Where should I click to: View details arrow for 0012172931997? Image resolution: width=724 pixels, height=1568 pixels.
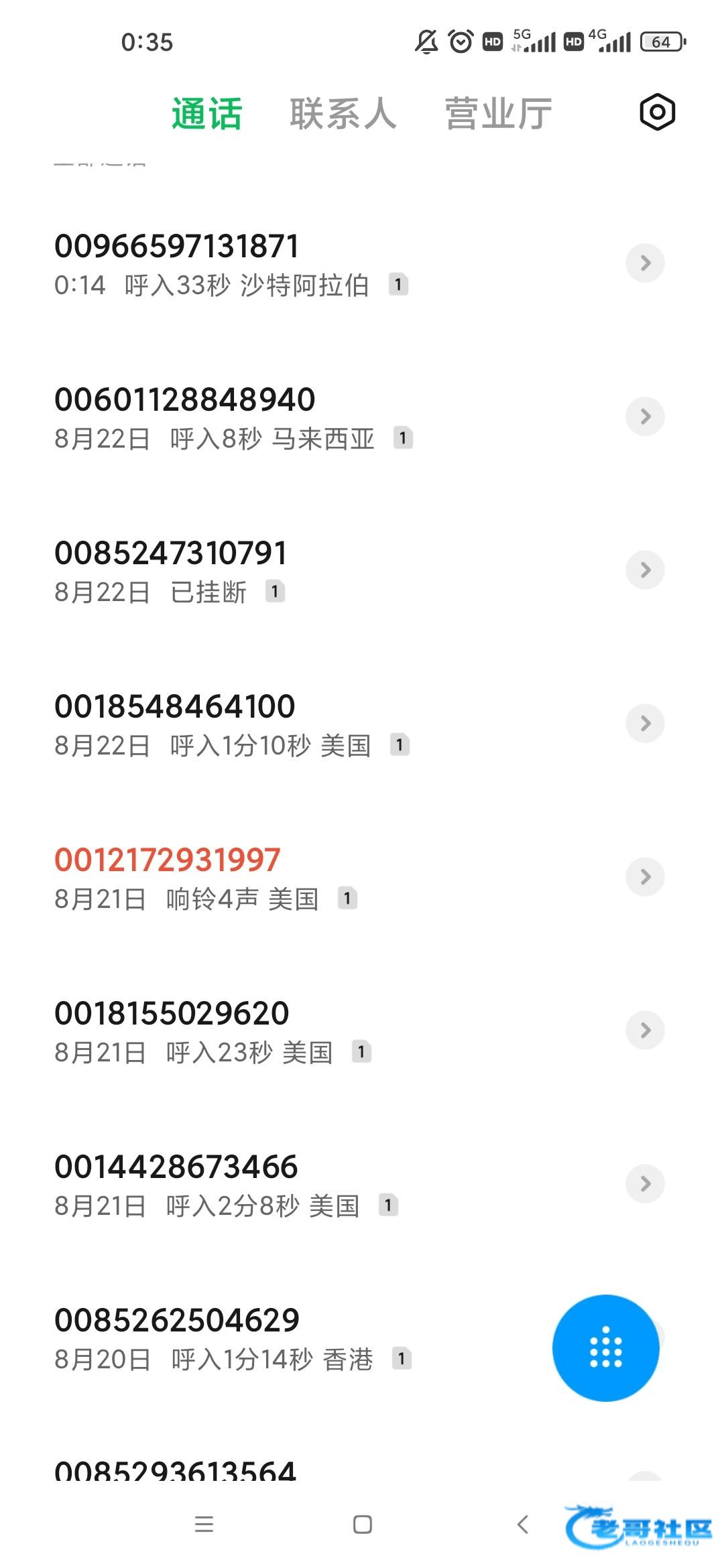(645, 877)
